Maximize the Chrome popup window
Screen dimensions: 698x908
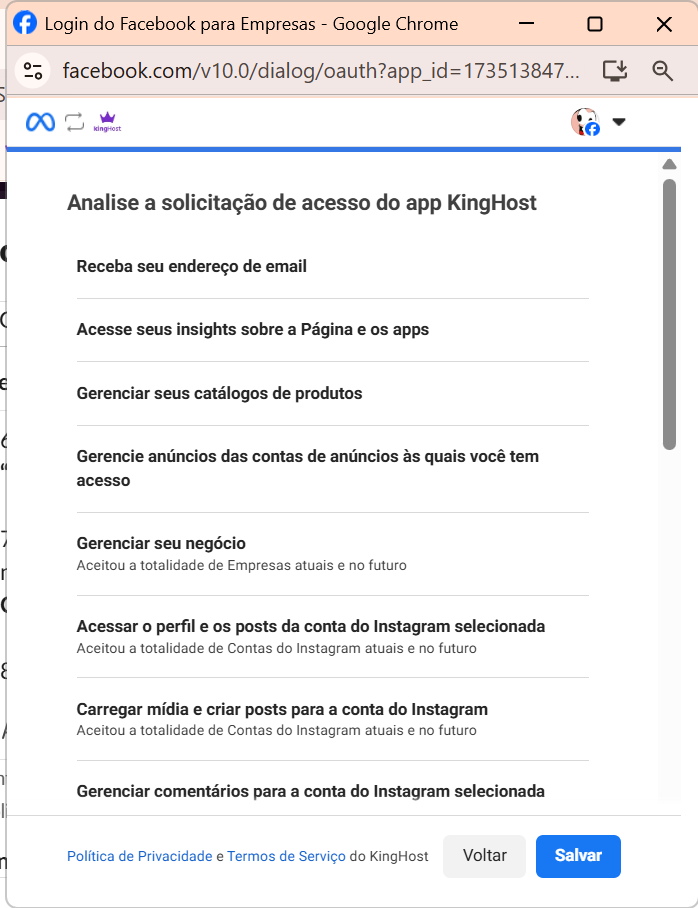(x=594, y=24)
